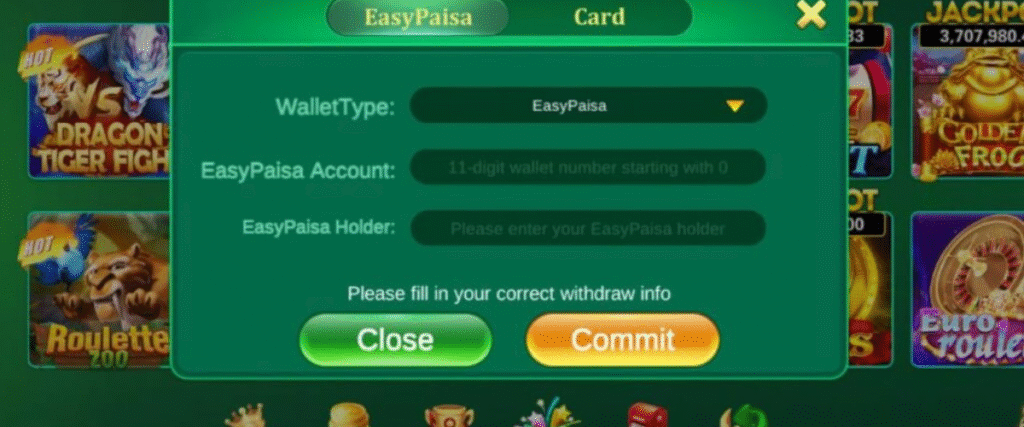The height and width of the screenshot is (427, 1024).
Task: Tap the green Close button
Action: pyautogui.click(x=395, y=340)
